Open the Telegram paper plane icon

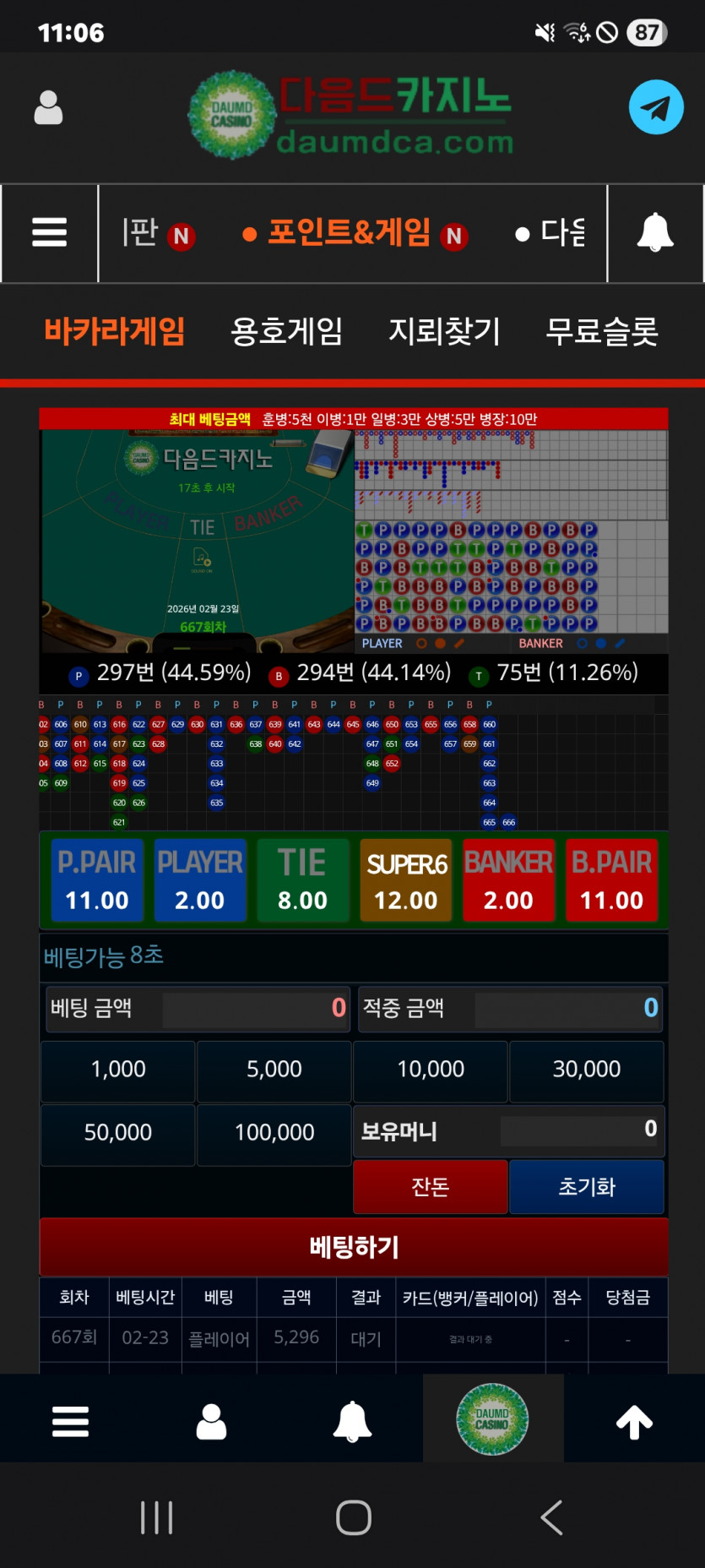[x=655, y=107]
